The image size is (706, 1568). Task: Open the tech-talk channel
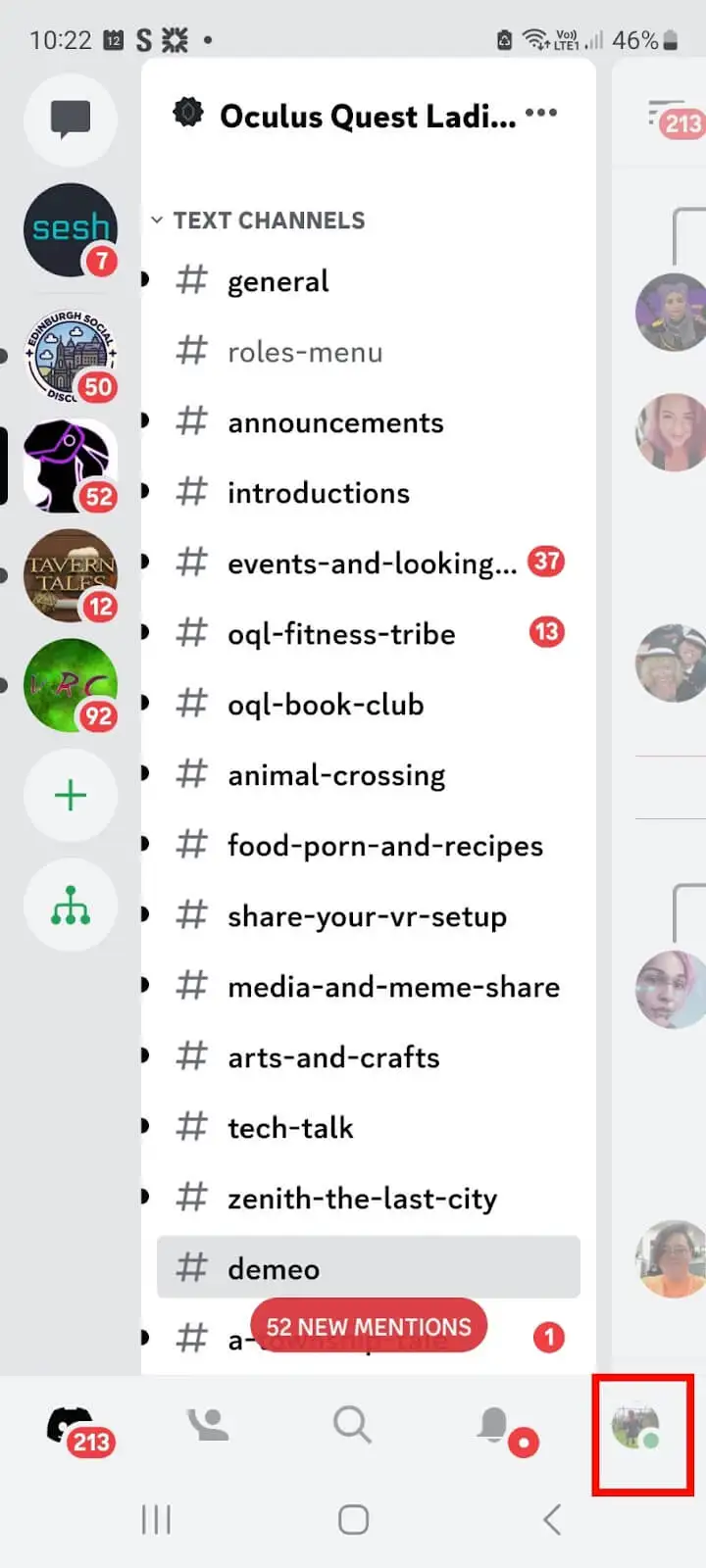coord(369,1128)
